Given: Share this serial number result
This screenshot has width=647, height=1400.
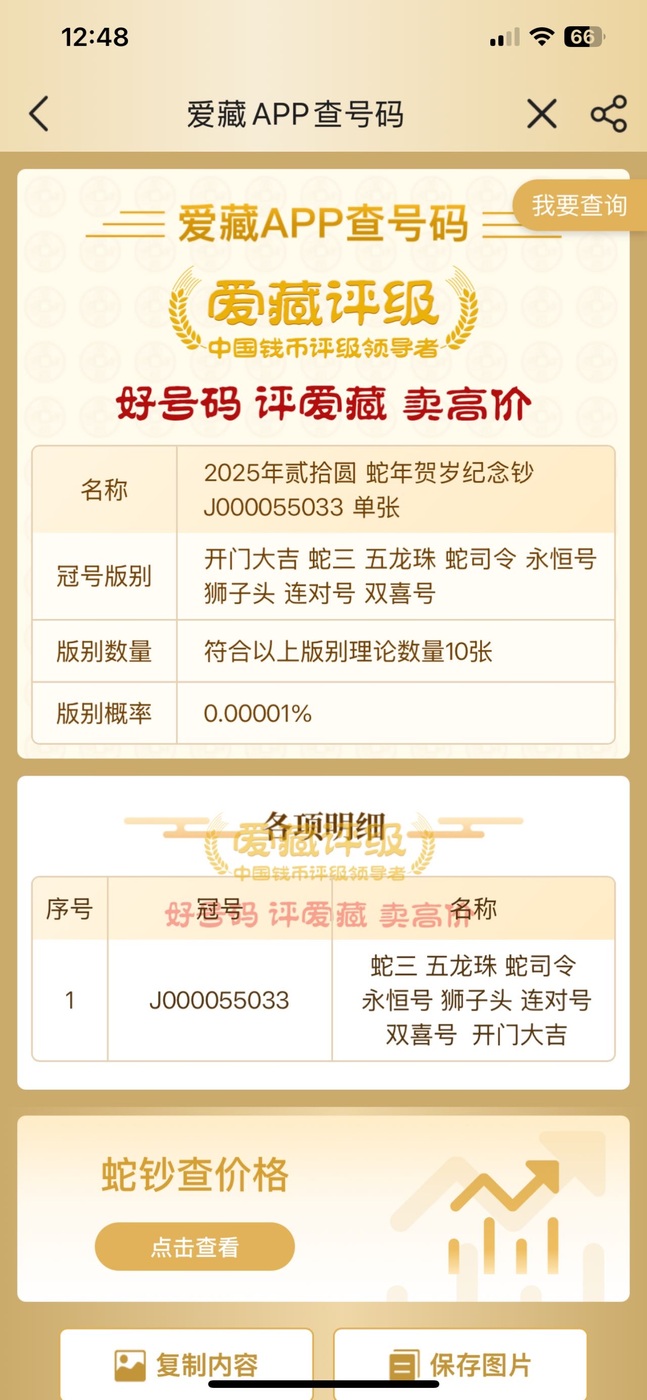Looking at the screenshot, I should pos(608,114).
